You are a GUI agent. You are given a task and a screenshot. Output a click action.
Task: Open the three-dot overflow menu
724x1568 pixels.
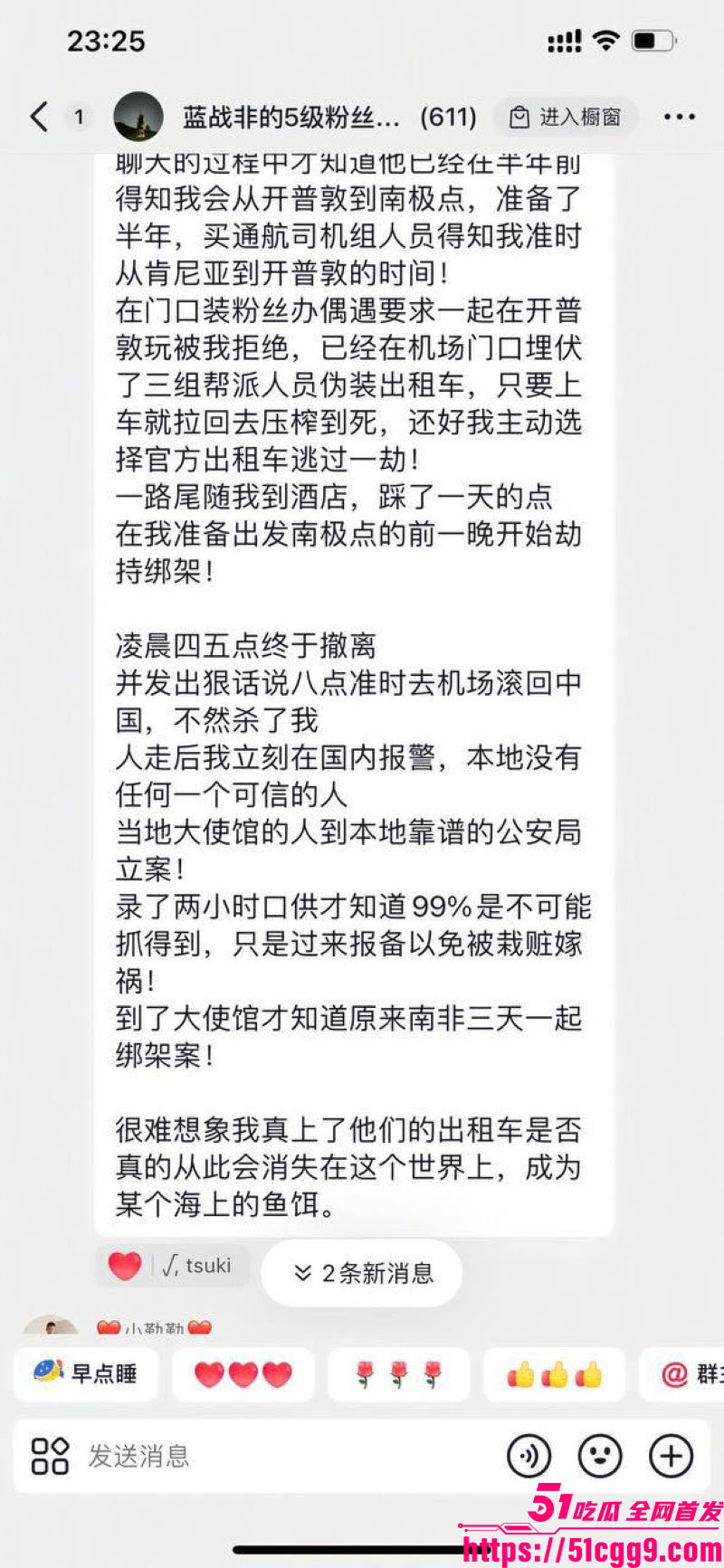point(679,117)
